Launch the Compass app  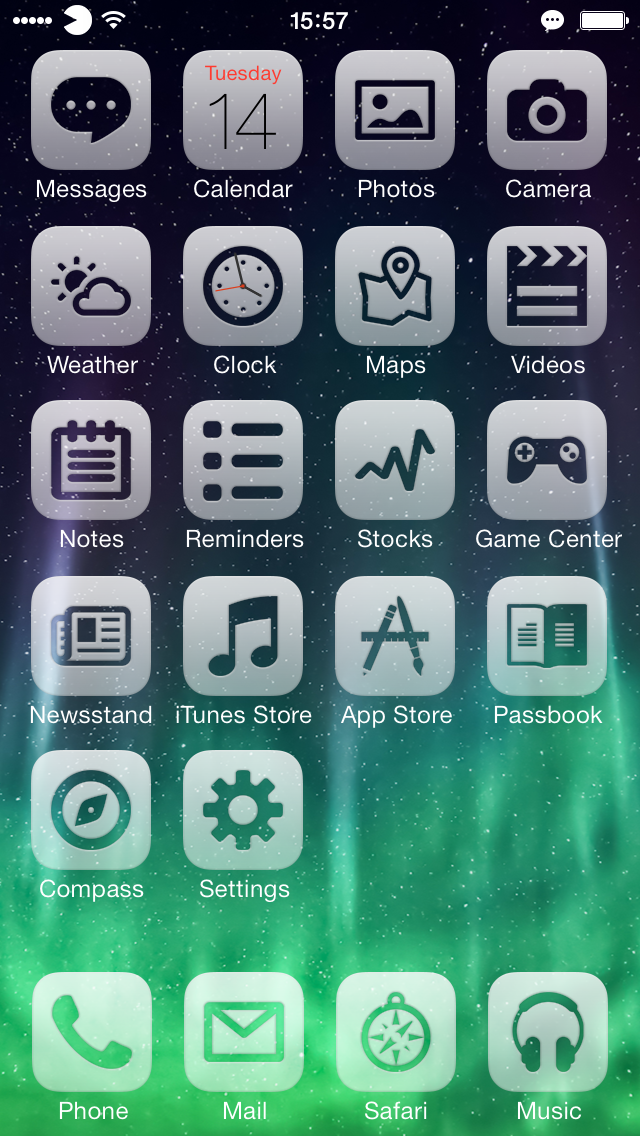point(91,811)
